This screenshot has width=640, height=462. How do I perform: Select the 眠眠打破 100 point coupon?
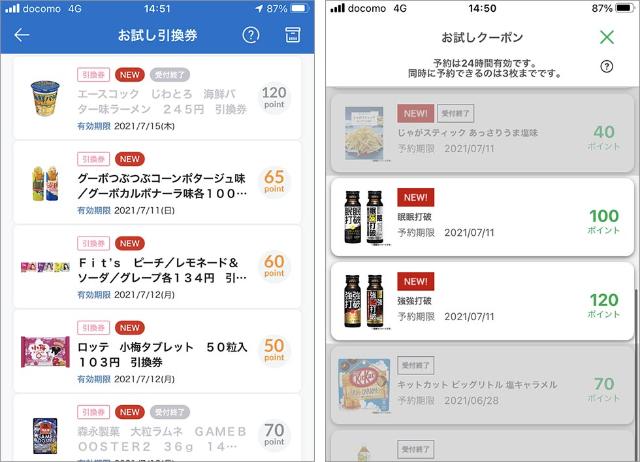[484, 216]
